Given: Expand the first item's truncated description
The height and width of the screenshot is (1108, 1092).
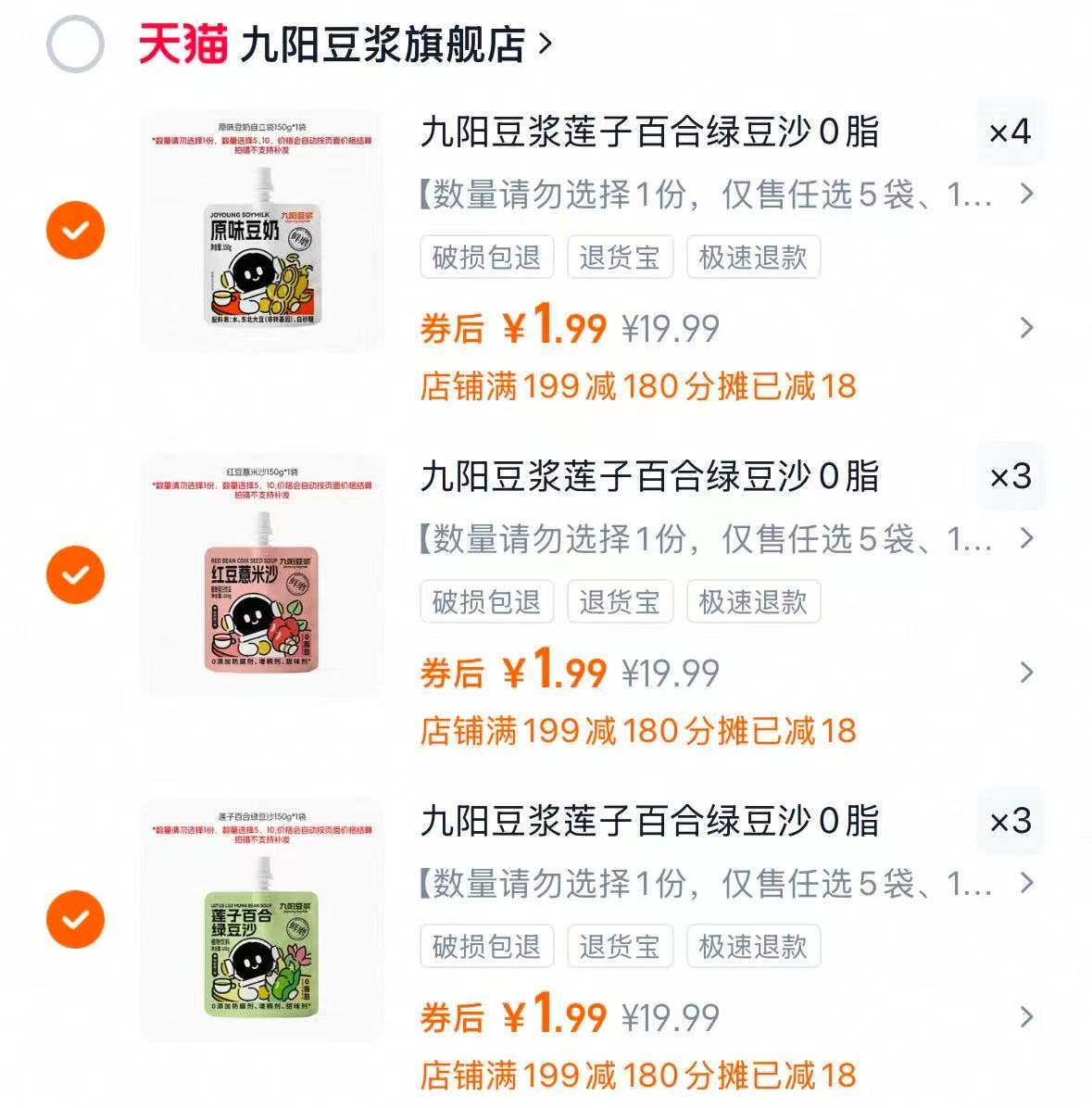Looking at the screenshot, I should [x=1025, y=193].
